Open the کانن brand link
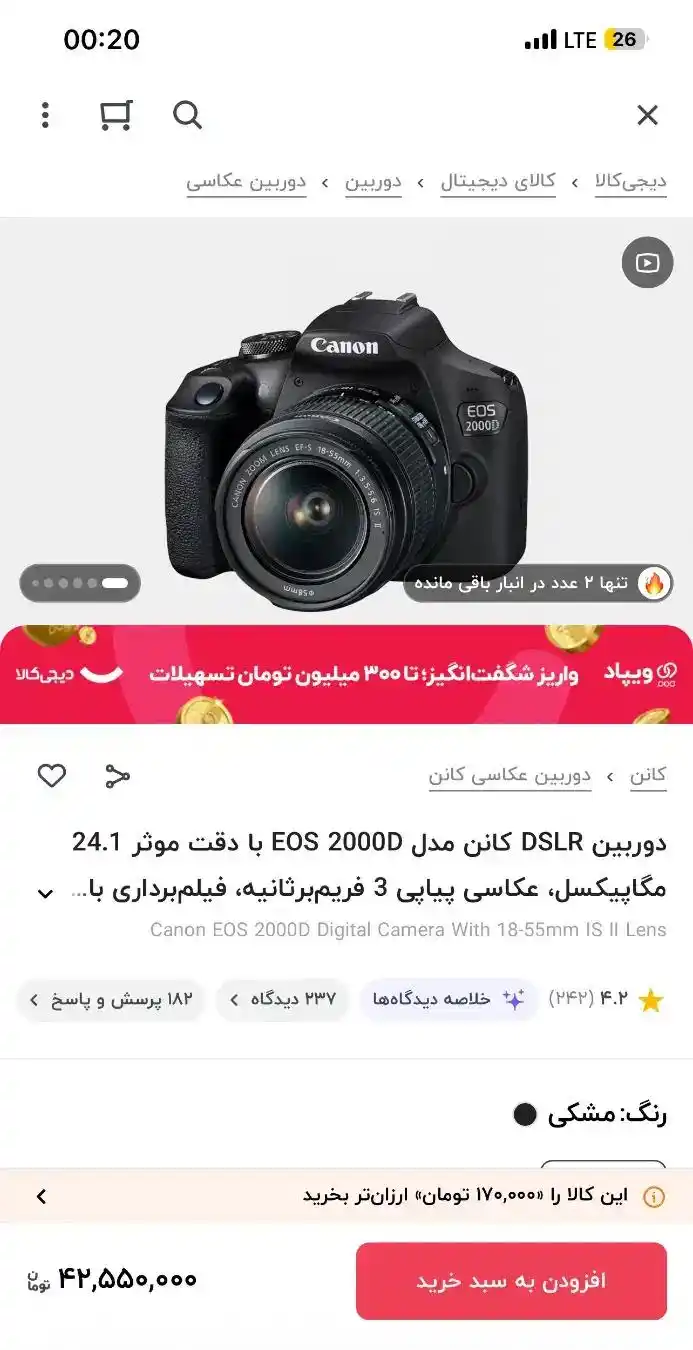Image resolution: width=693 pixels, height=1350 pixels. point(648,775)
